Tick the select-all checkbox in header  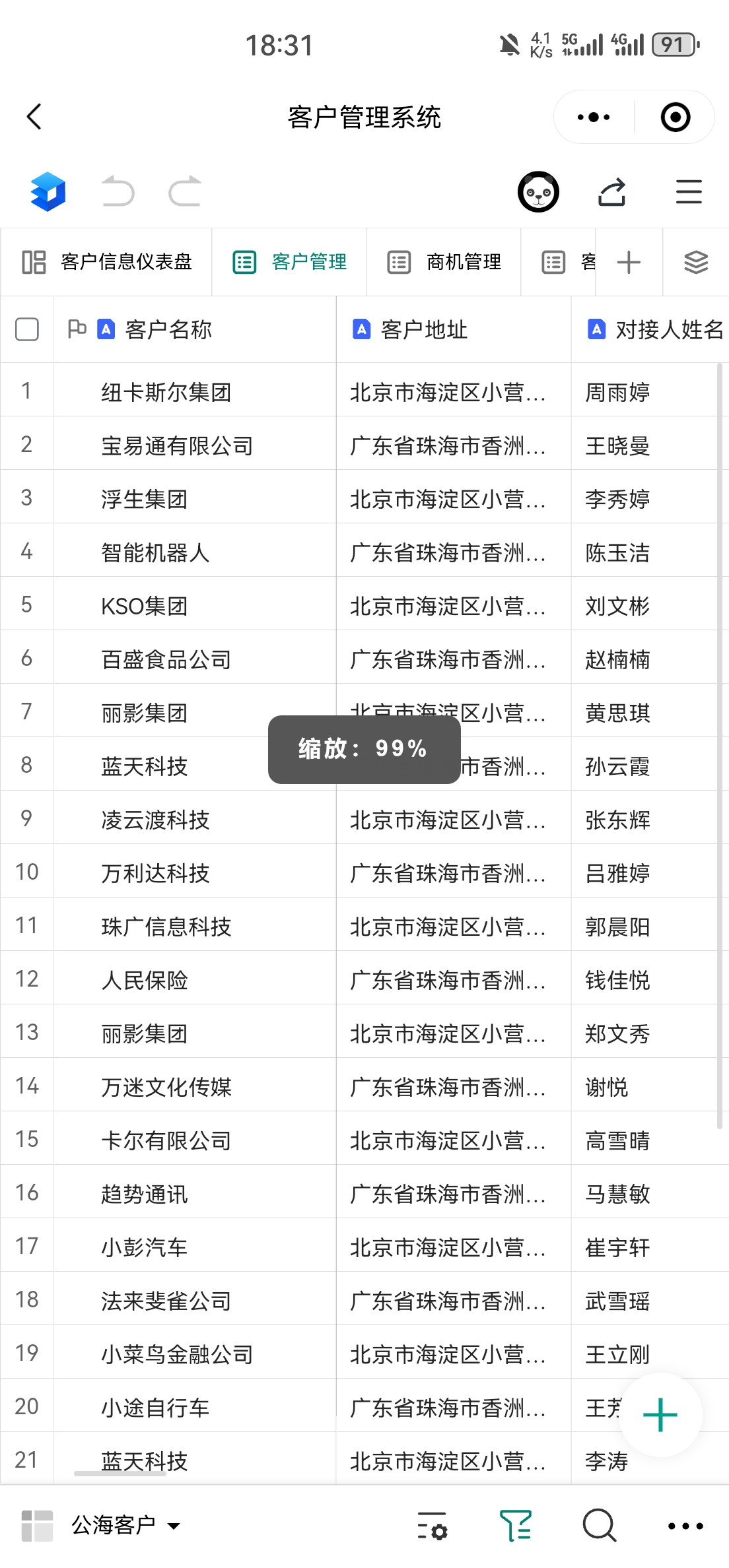(x=27, y=329)
